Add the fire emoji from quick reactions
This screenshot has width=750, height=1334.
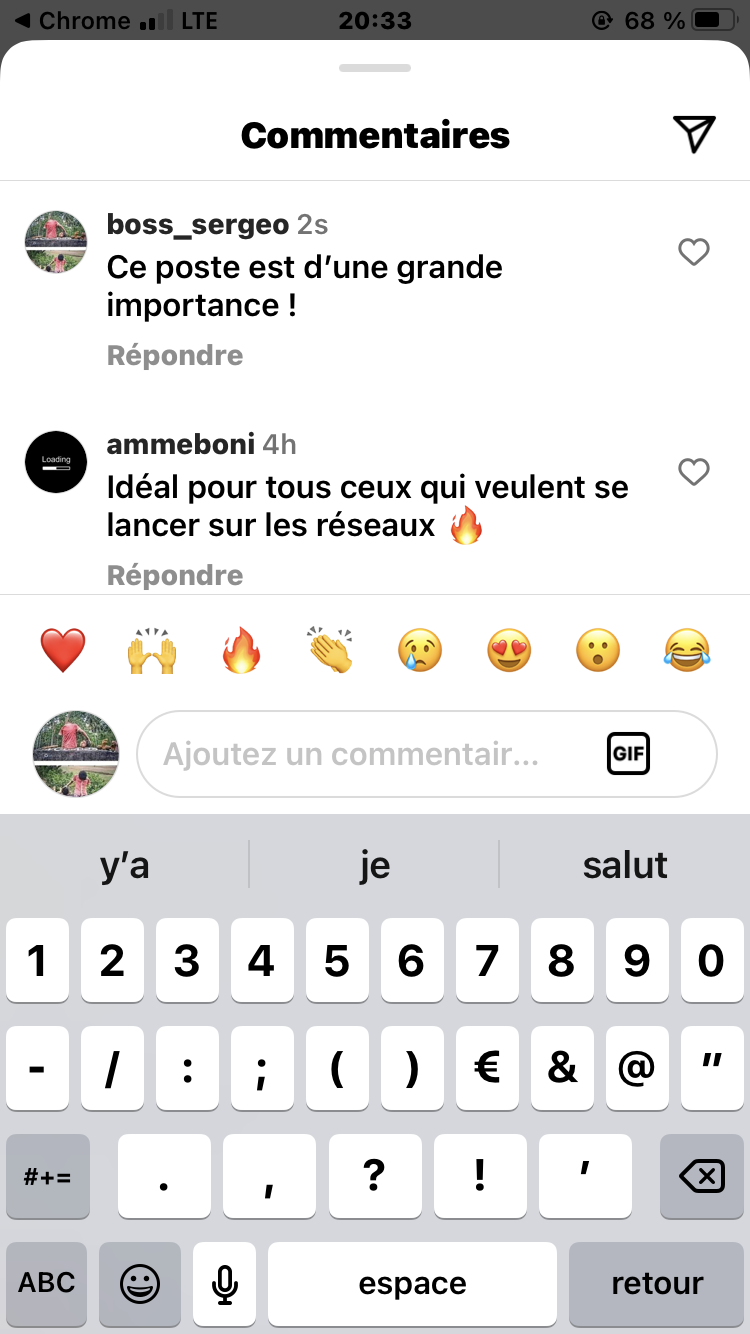coord(241,651)
